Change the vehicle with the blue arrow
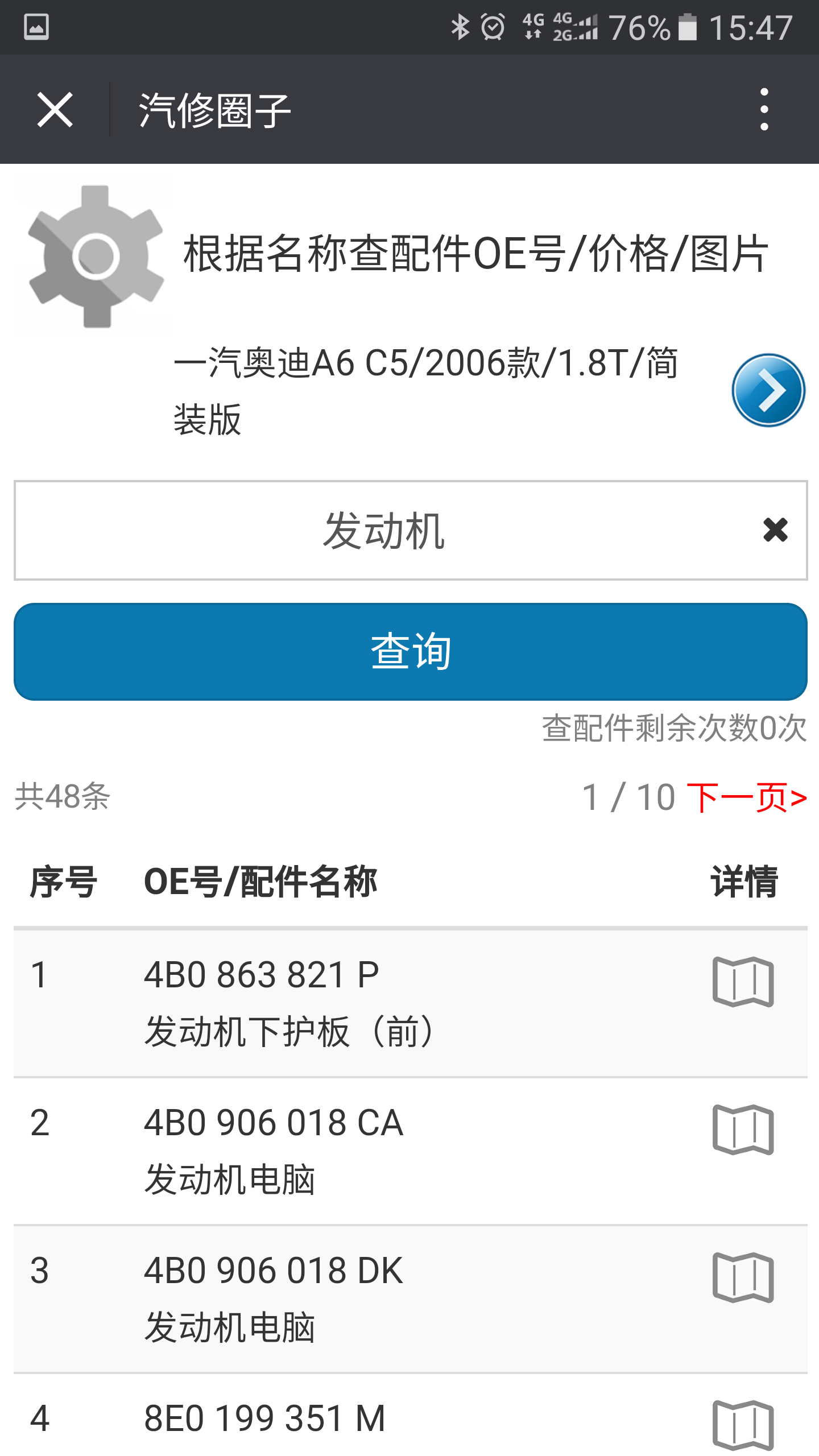Viewport: 819px width, 1456px height. pyautogui.click(x=768, y=390)
